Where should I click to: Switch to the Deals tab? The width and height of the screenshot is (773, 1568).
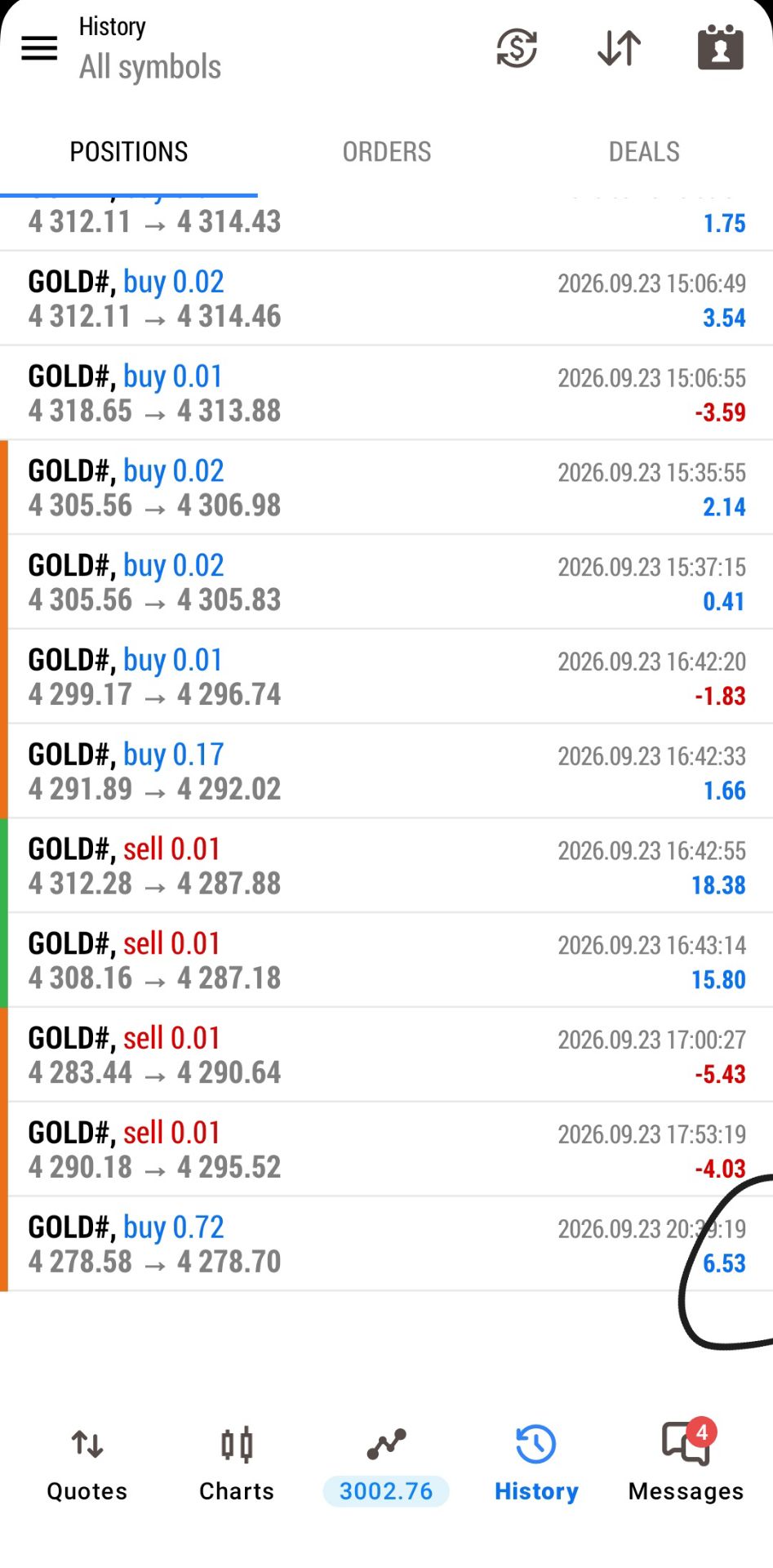click(644, 152)
